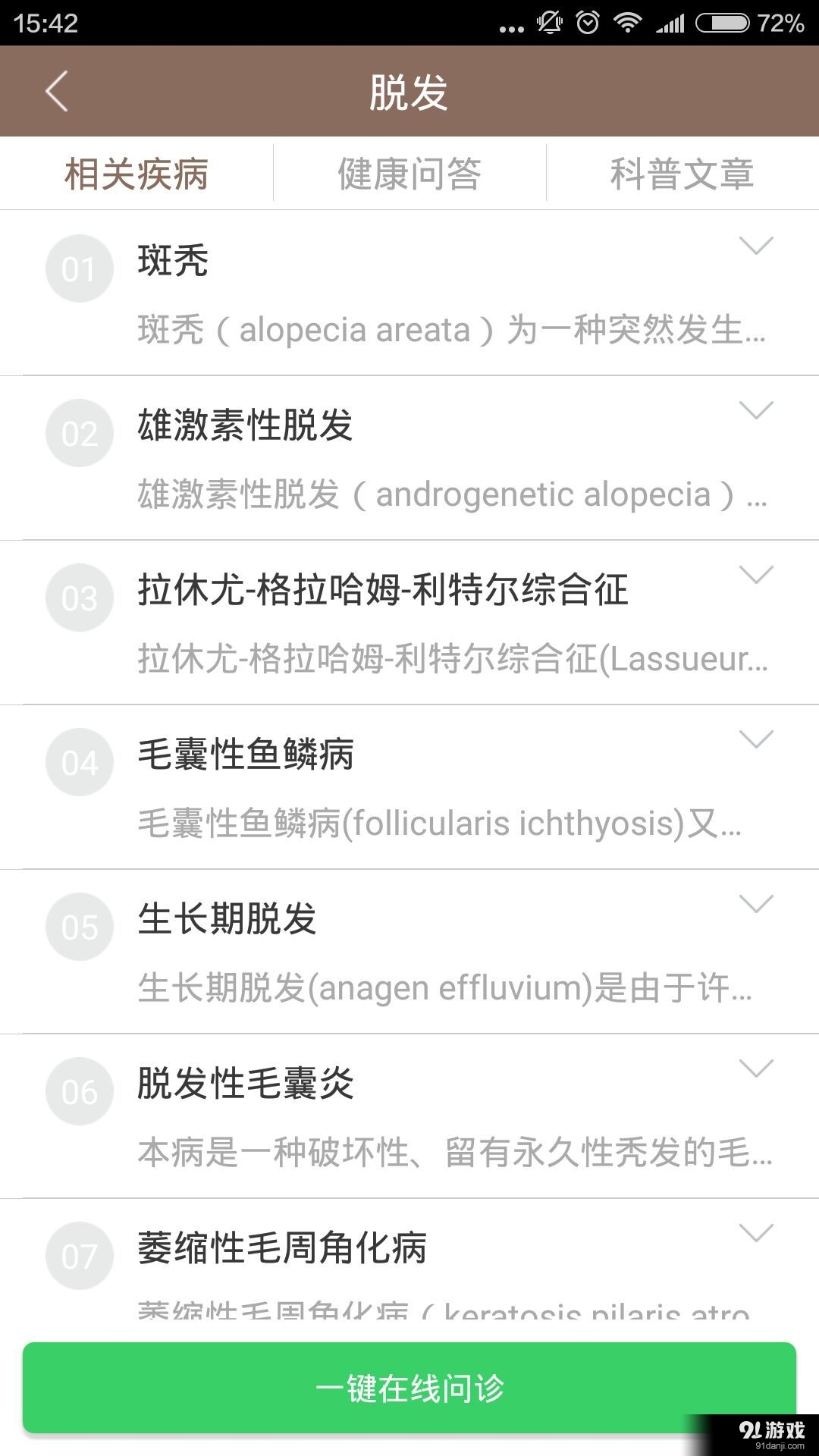Expand 拉休尤-格拉哈姆-利特尔综合征 details

click(x=756, y=575)
